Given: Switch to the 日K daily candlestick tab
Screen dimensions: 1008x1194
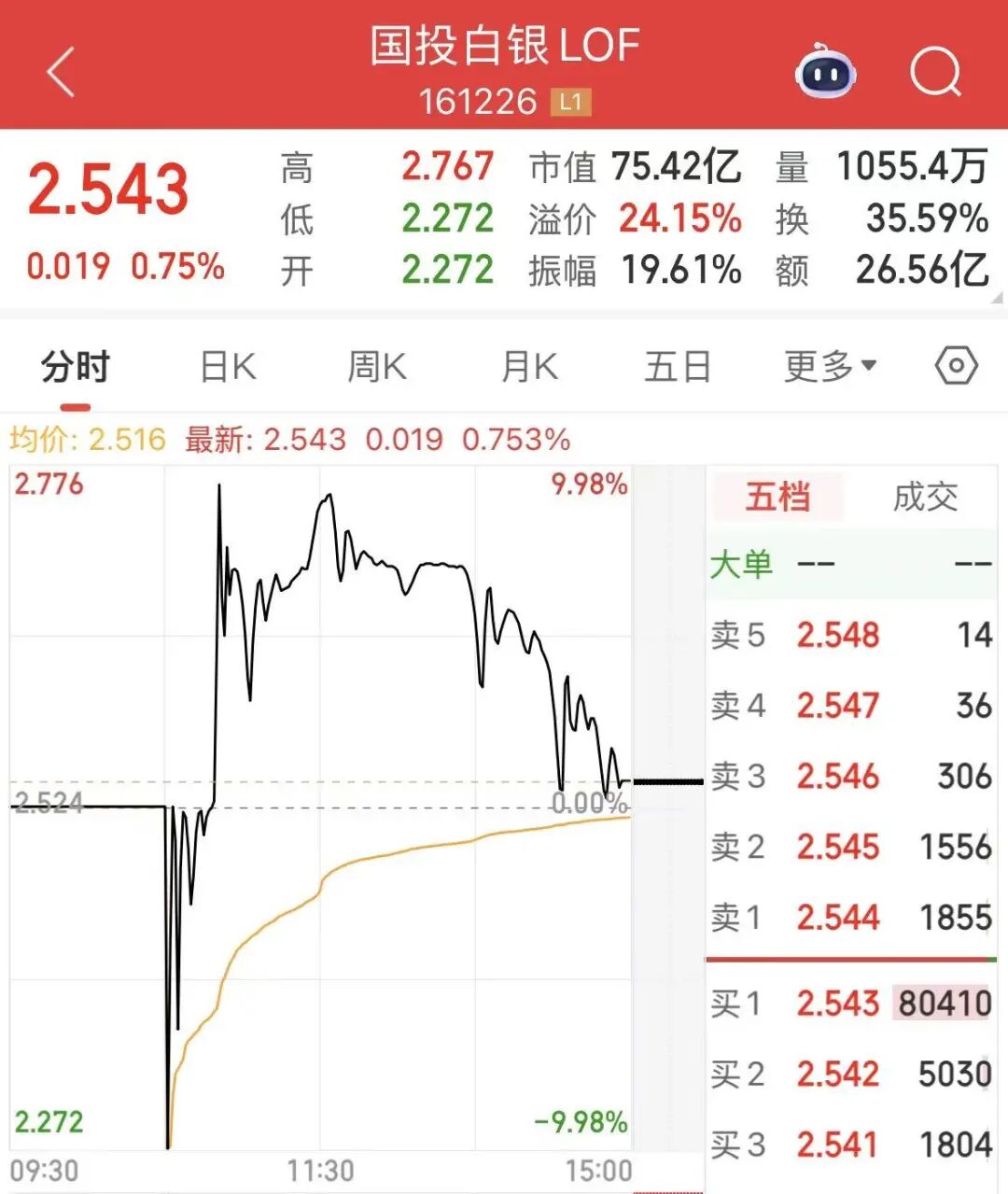Looking at the screenshot, I should click(226, 366).
